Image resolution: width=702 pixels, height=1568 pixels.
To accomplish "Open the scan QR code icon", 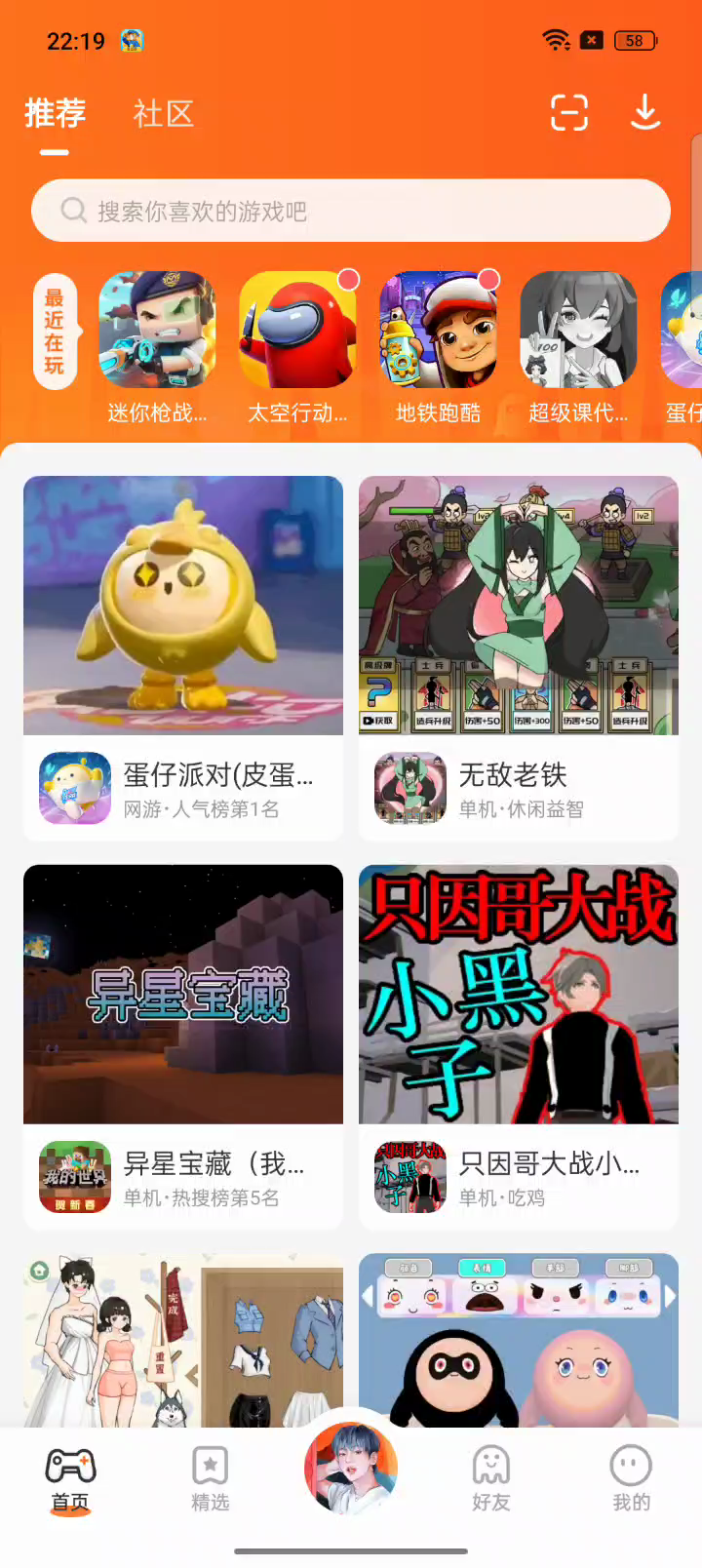I will point(569,113).
